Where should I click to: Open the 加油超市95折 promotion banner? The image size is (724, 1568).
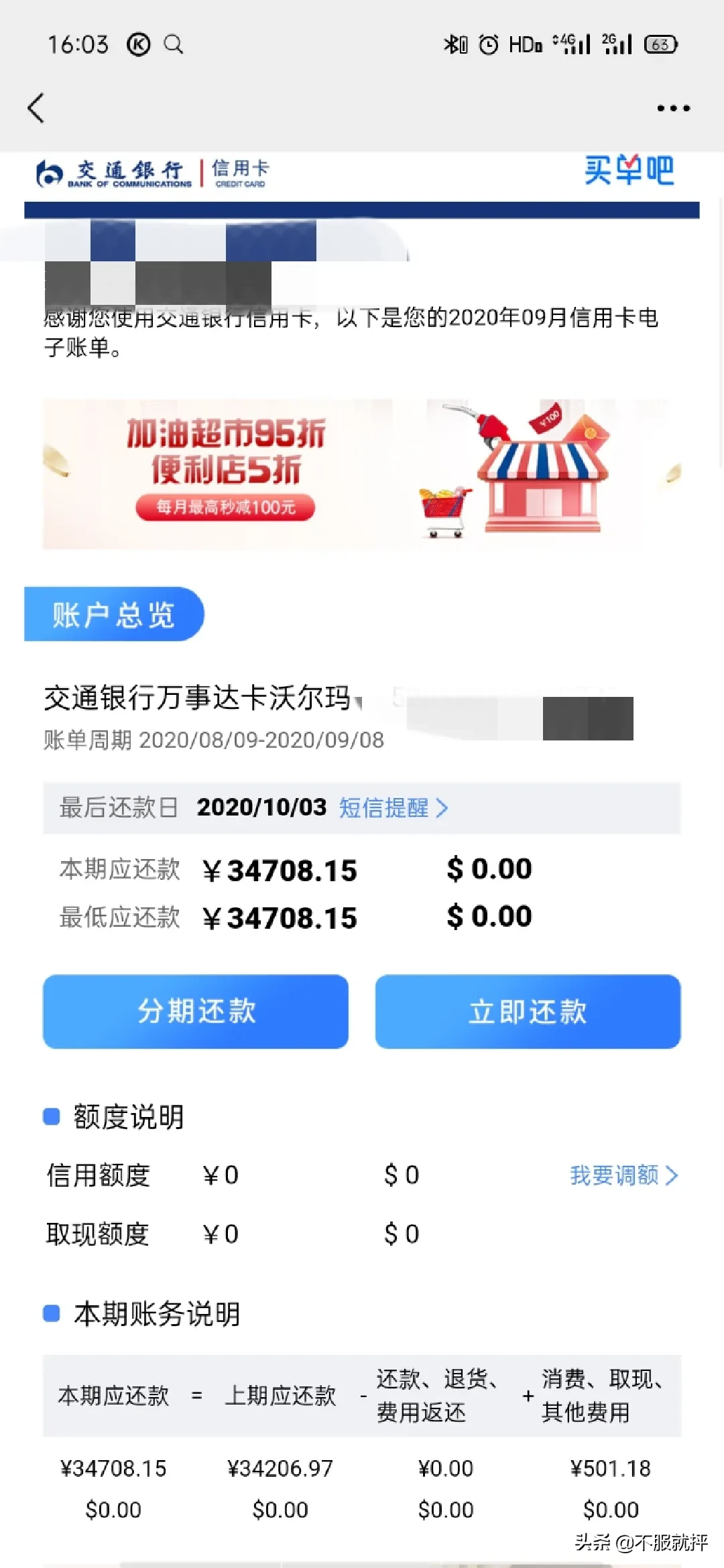[x=362, y=474]
